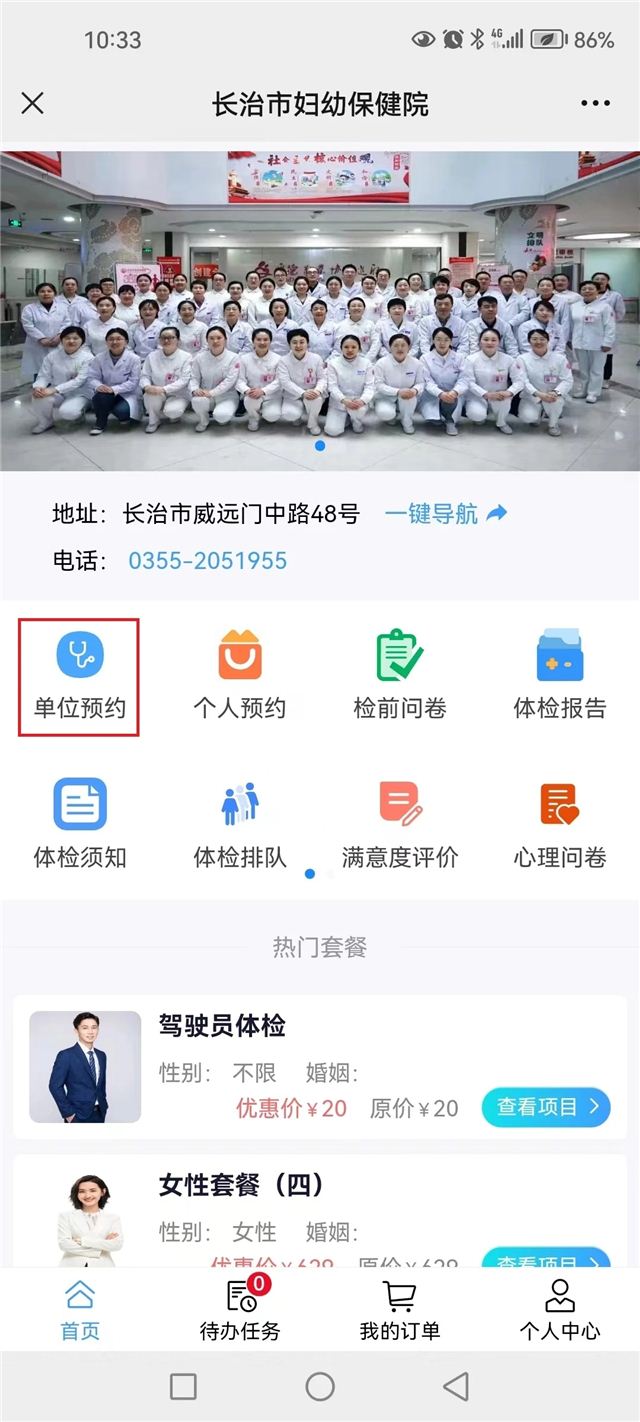
Task: Open 体检须知 exam notice
Action: coord(80,824)
